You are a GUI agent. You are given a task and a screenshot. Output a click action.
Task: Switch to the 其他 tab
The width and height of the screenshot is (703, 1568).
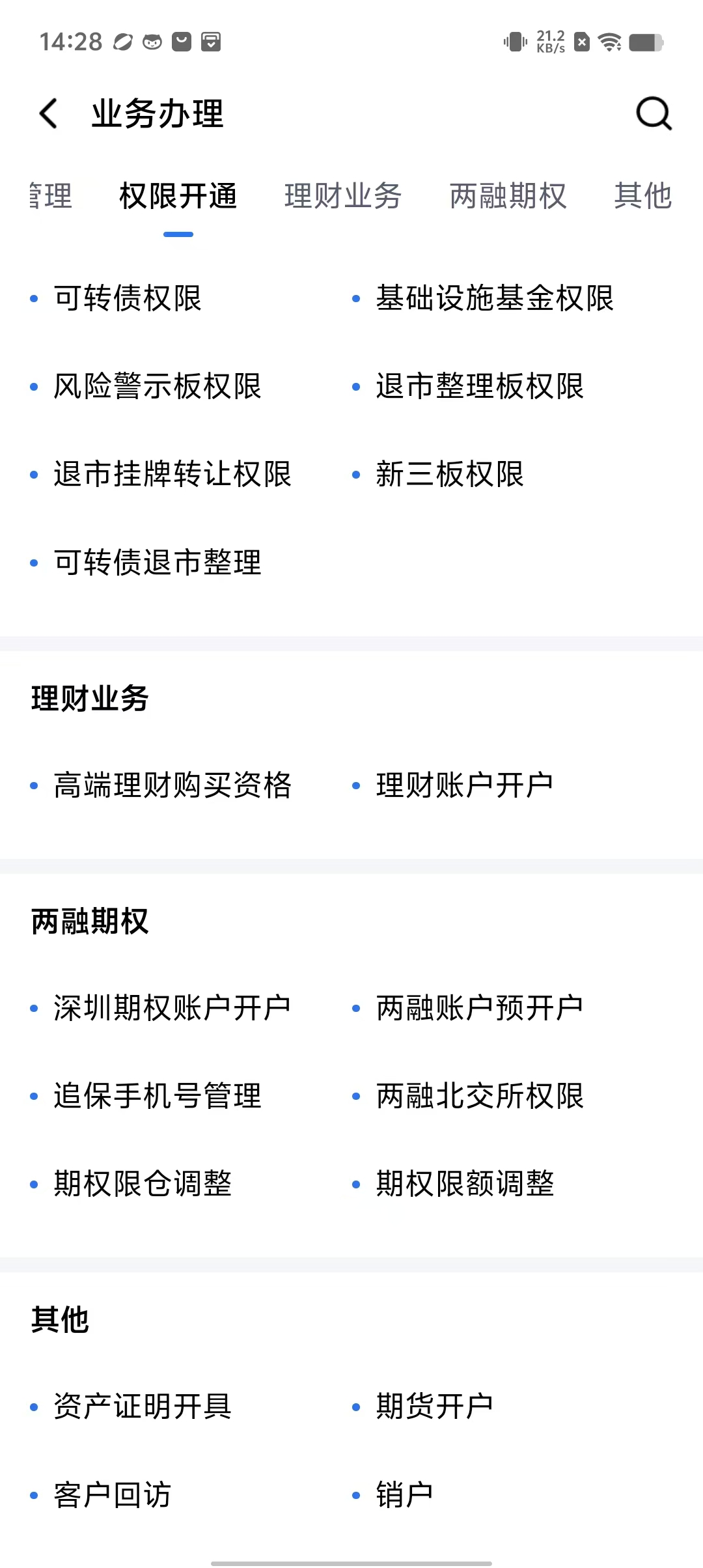coord(642,196)
